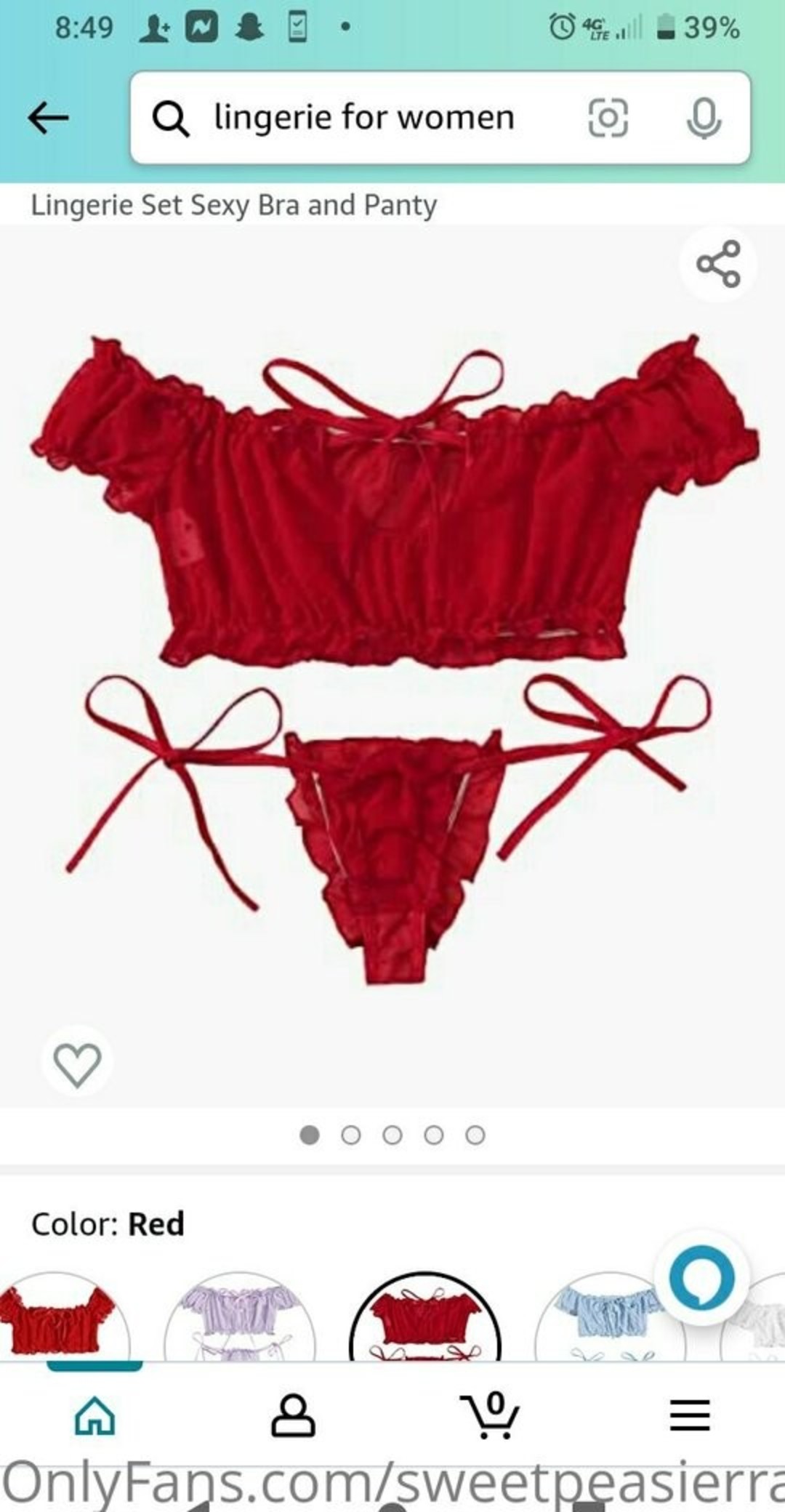Open the "lingerie for women" search box

363,118
